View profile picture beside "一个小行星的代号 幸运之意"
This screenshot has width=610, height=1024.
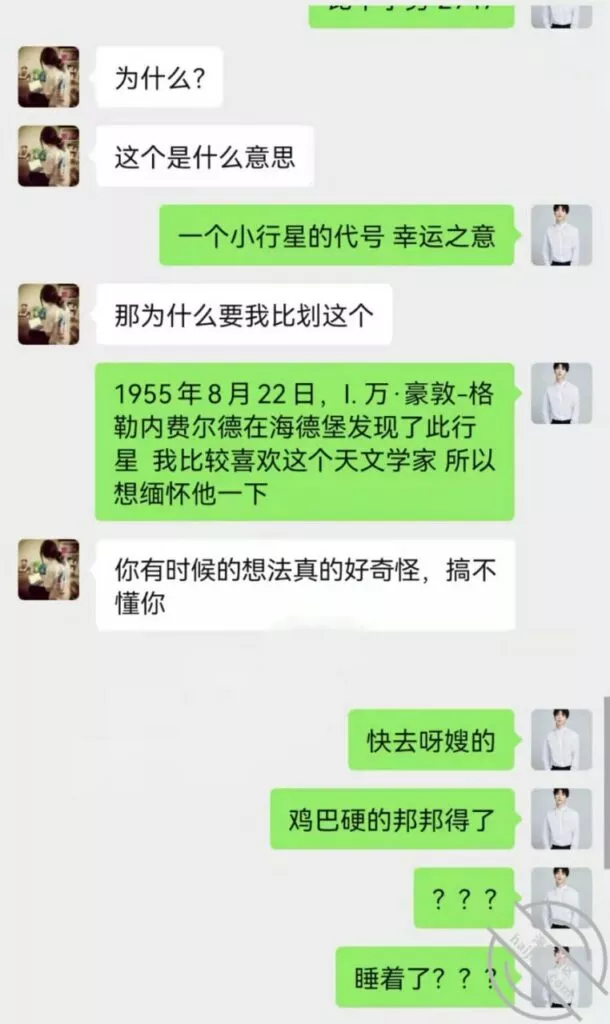561,235
